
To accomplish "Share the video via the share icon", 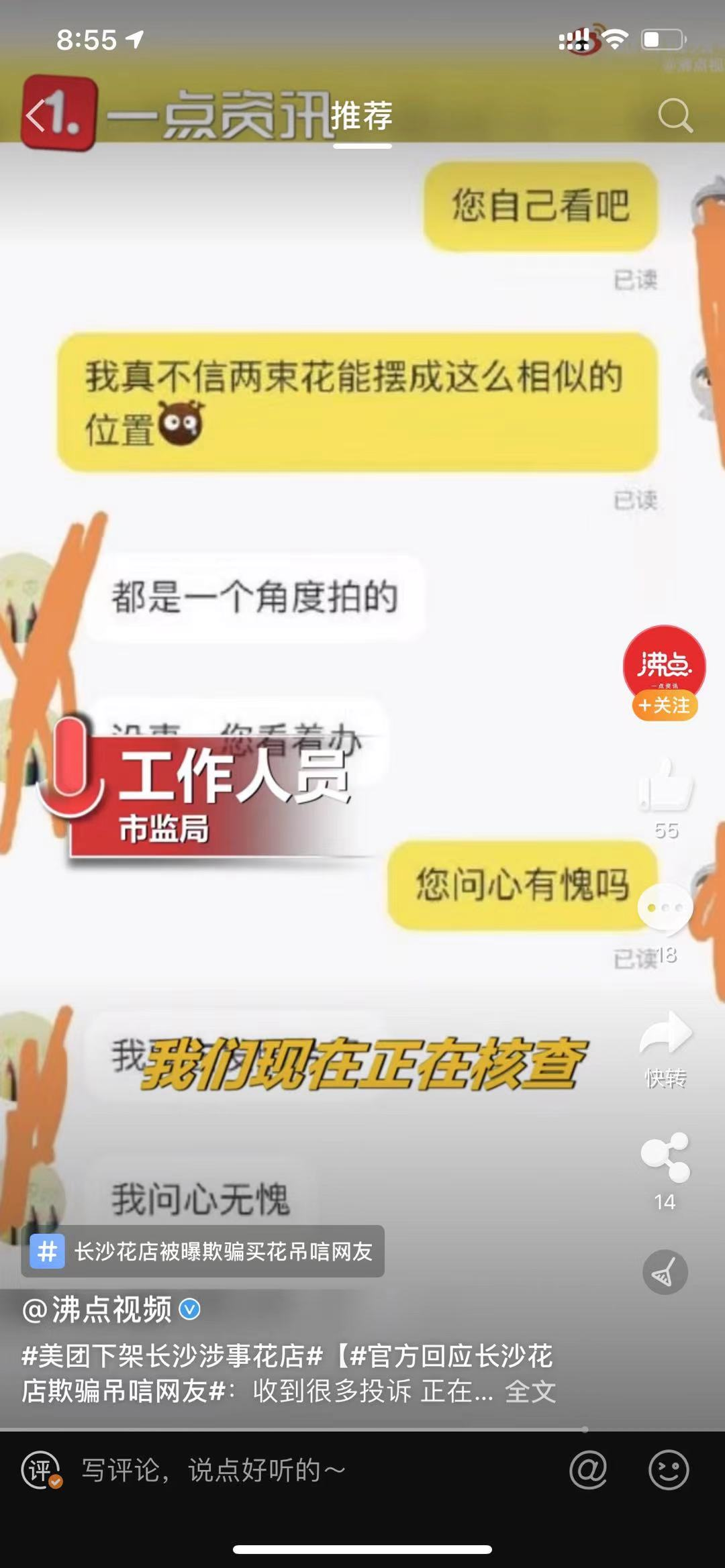I will [665, 1157].
